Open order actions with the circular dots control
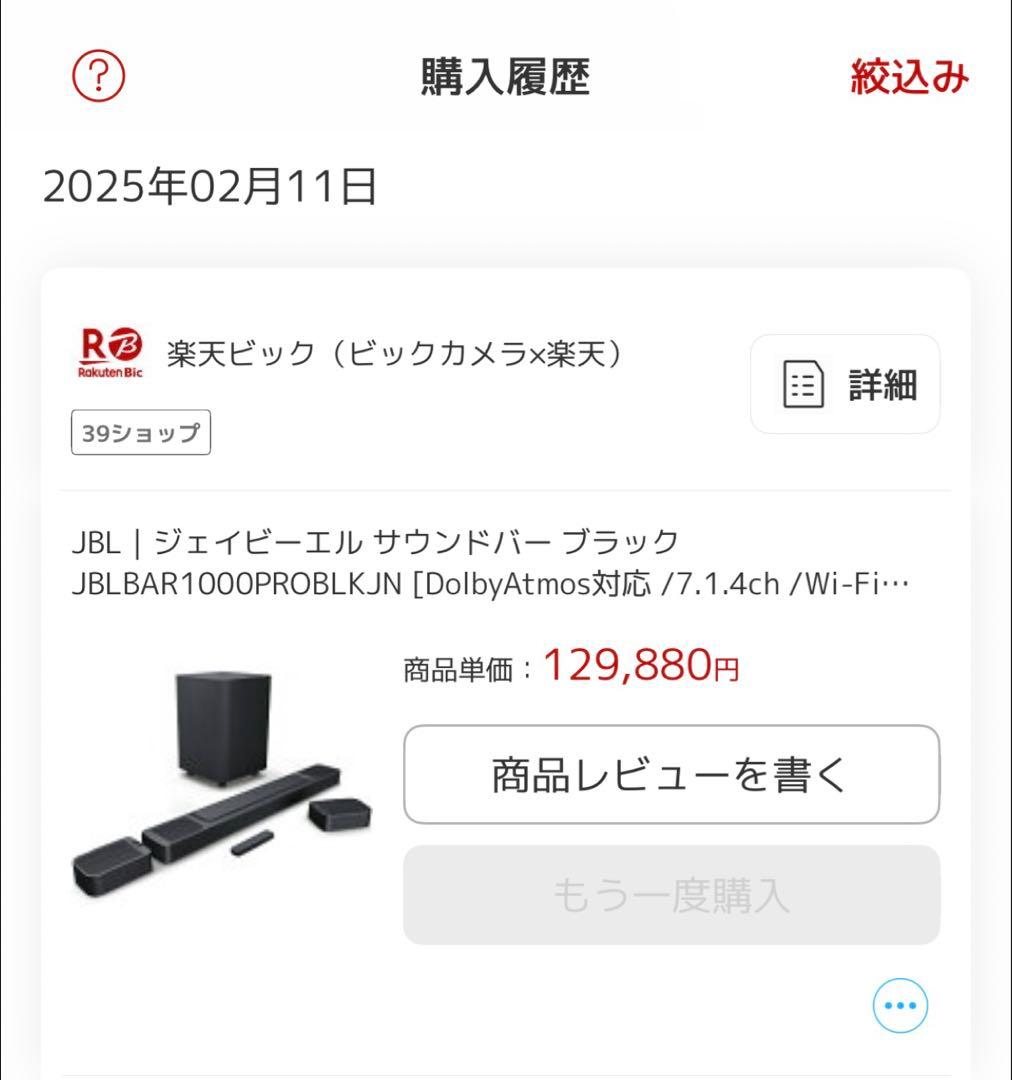Viewport: 1012px width, 1080px height. 899,1007
